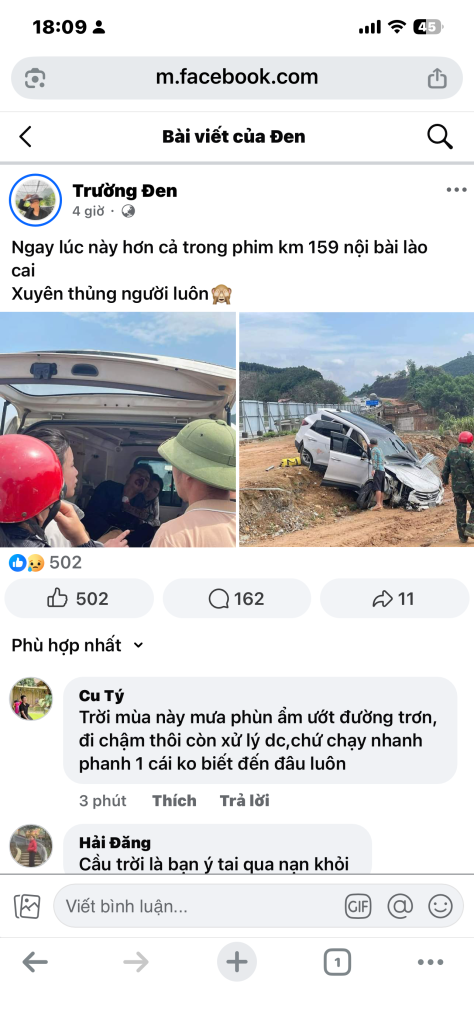Like the post with 502 reactions
The image size is (474, 1024).
tap(79, 598)
